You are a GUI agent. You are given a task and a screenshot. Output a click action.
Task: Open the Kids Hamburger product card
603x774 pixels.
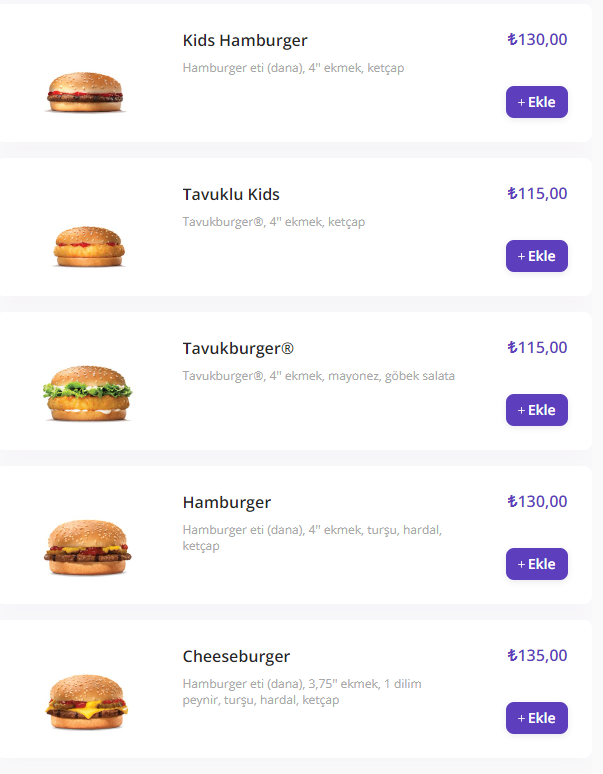pyautogui.click(x=244, y=41)
